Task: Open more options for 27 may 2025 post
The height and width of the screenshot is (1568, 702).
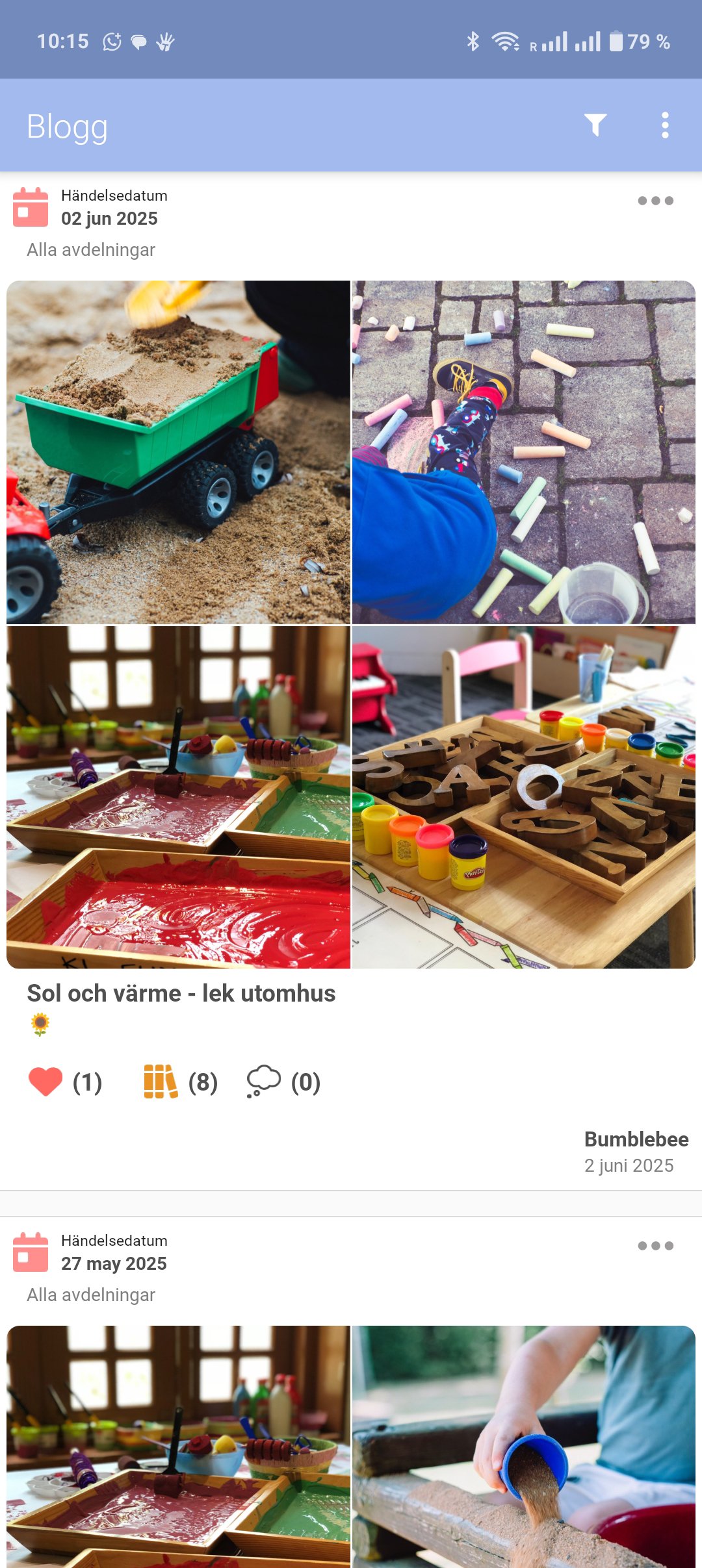Action: pyautogui.click(x=655, y=1246)
